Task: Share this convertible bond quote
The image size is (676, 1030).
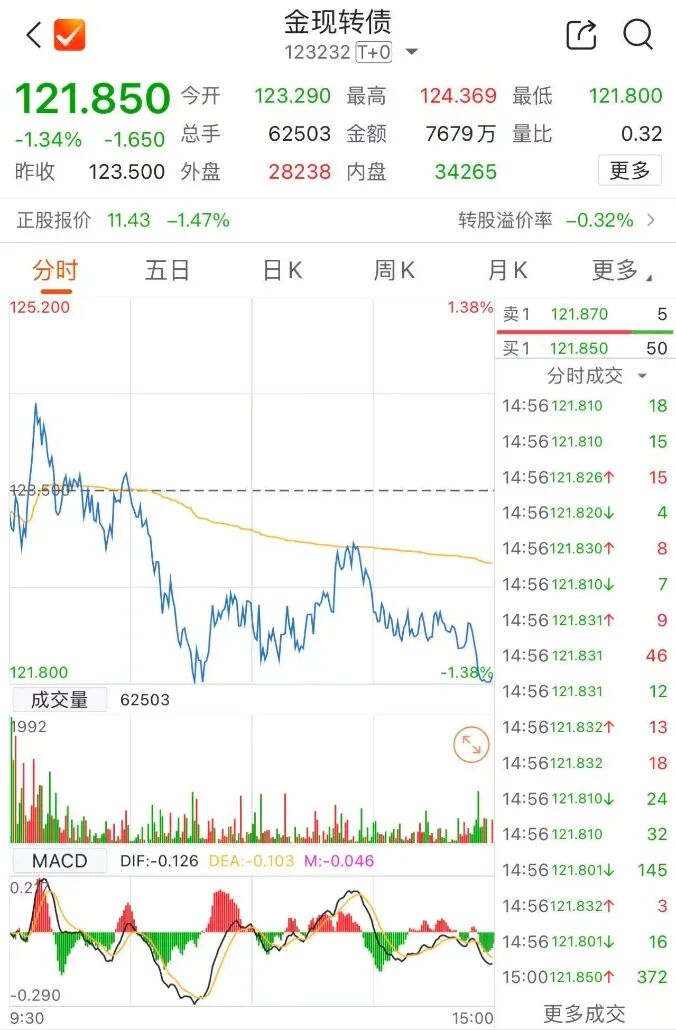Action: point(581,35)
